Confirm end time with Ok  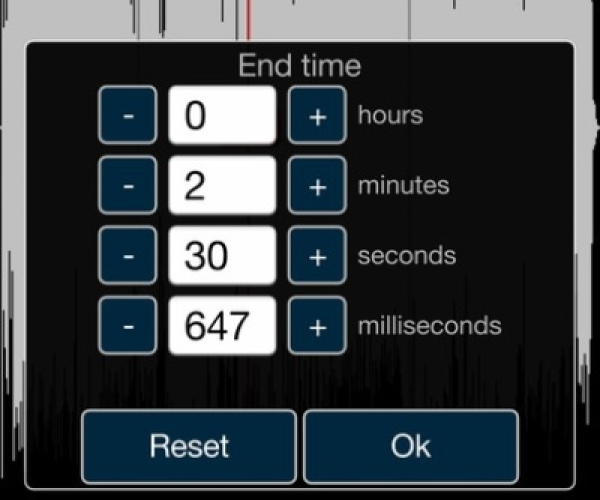click(411, 446)
